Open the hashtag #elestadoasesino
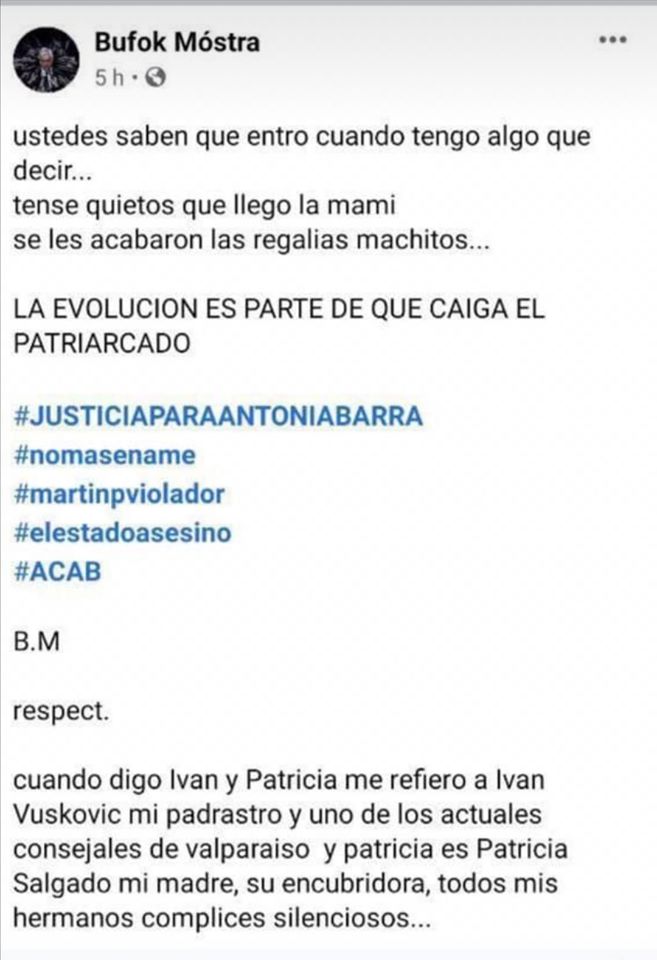Image resolution: width=657 pixels, height=960 pixels. (123, 533)
